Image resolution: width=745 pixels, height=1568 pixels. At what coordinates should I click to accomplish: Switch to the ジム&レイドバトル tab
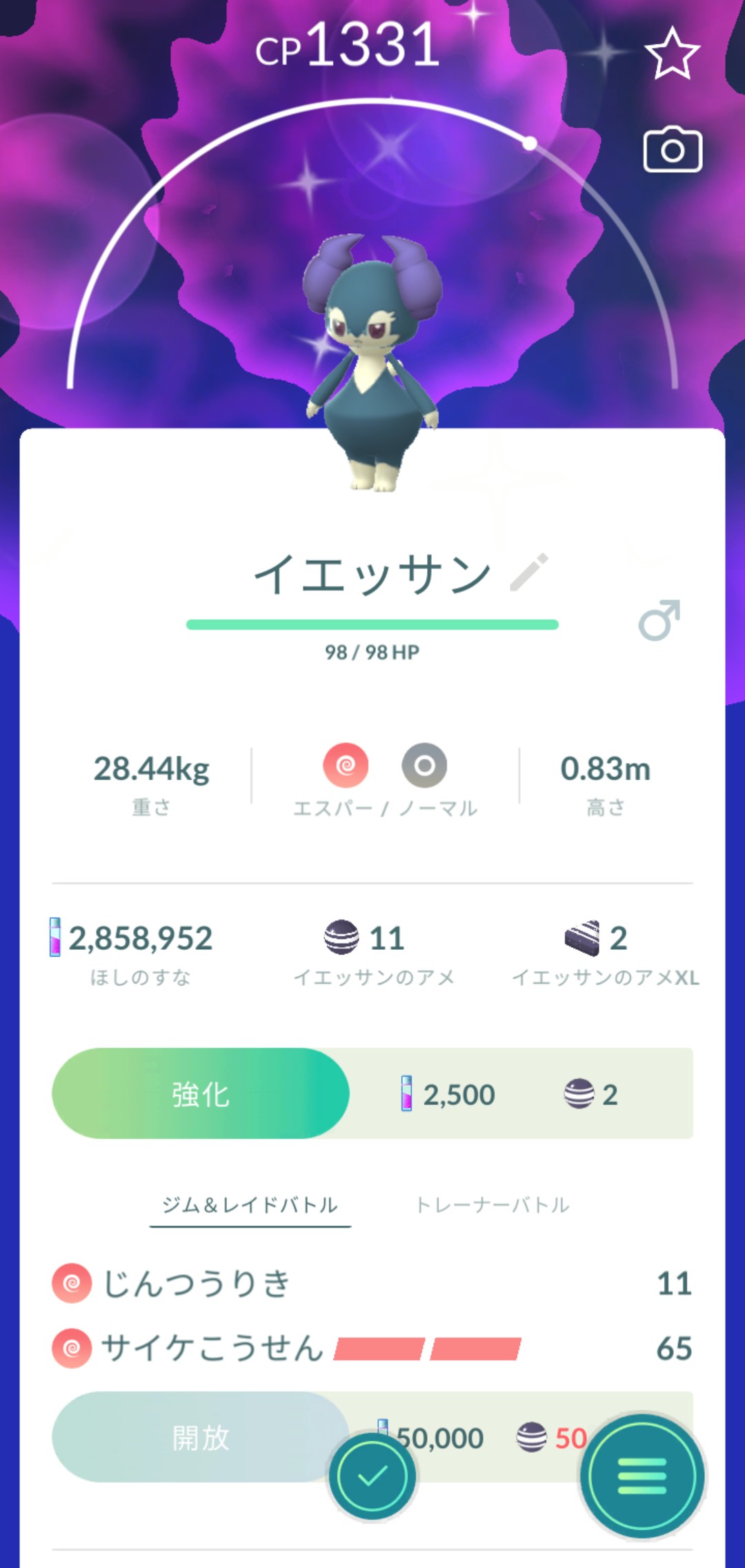(250, 1205)
